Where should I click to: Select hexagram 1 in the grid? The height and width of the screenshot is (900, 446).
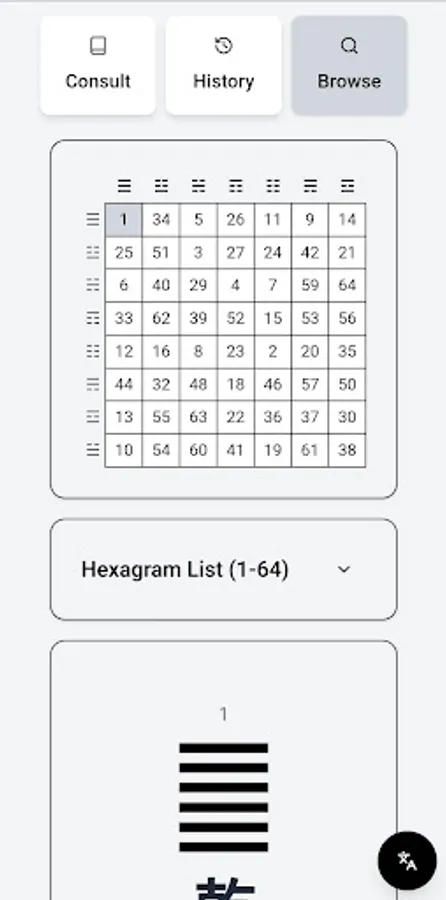click(123, 219)
